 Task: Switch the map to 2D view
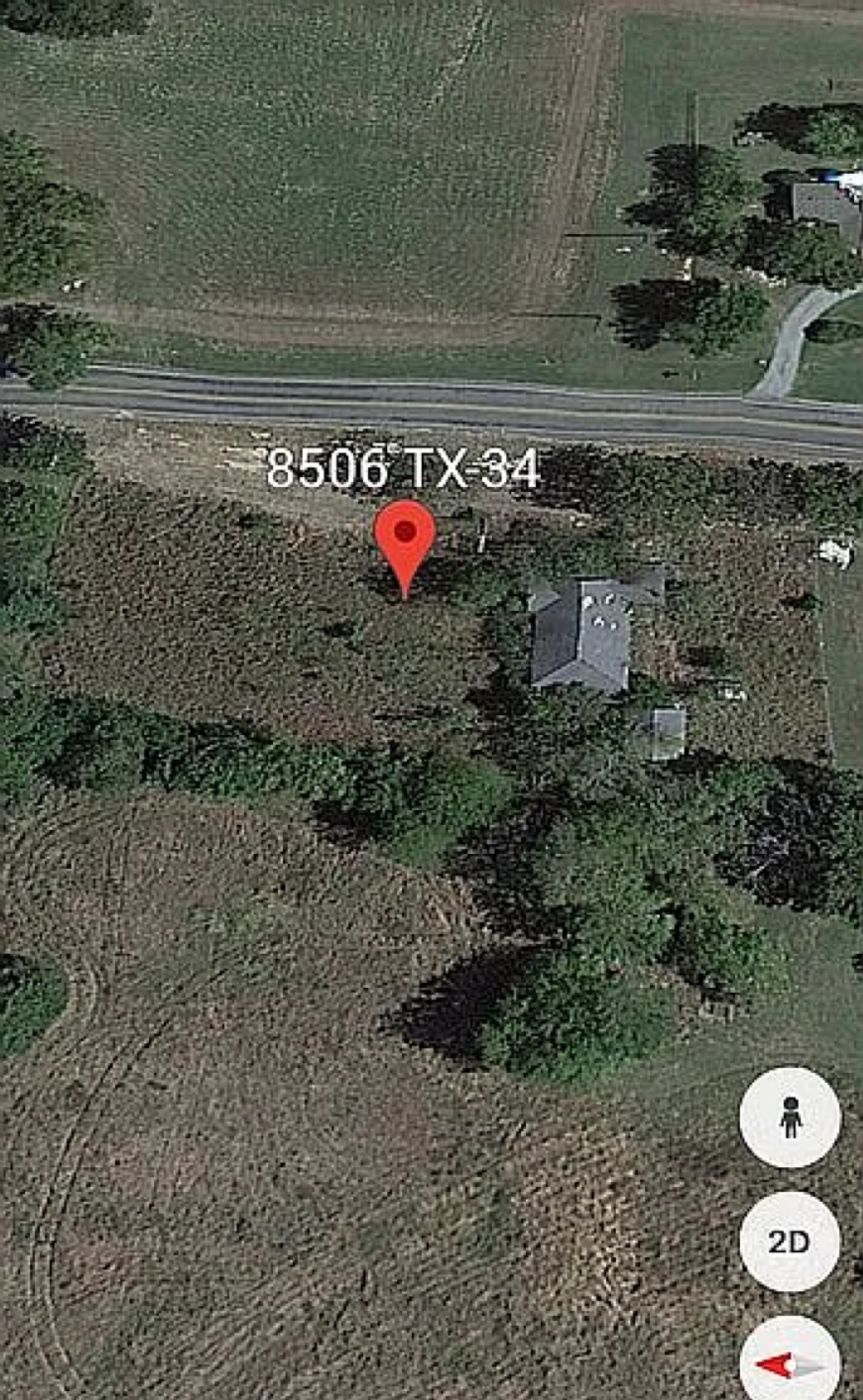tap(789, 1241)
